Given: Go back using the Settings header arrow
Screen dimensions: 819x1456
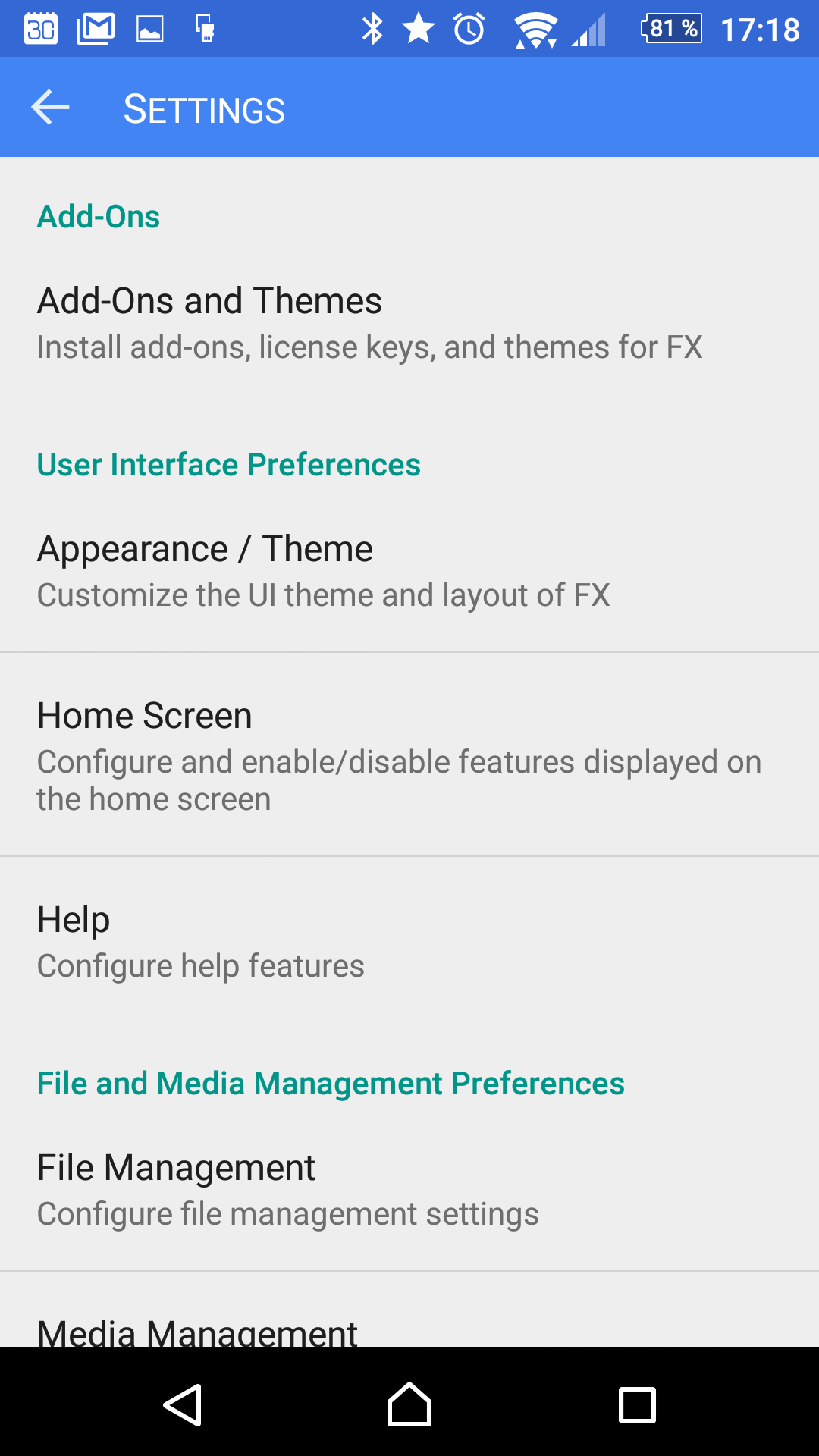Looking at the screenshot, I should [50, 108].
